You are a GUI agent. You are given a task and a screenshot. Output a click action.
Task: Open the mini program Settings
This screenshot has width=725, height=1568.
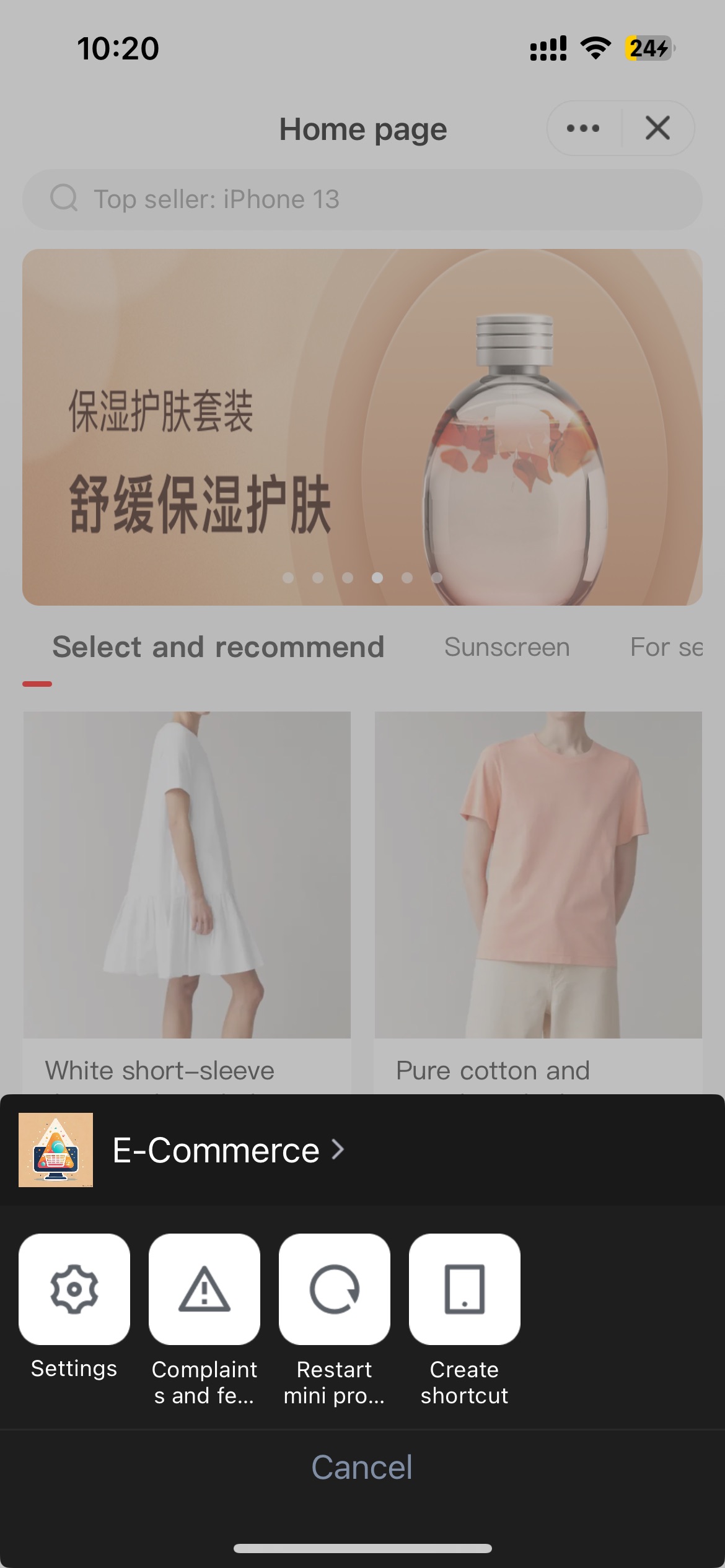click(74, 1289)
